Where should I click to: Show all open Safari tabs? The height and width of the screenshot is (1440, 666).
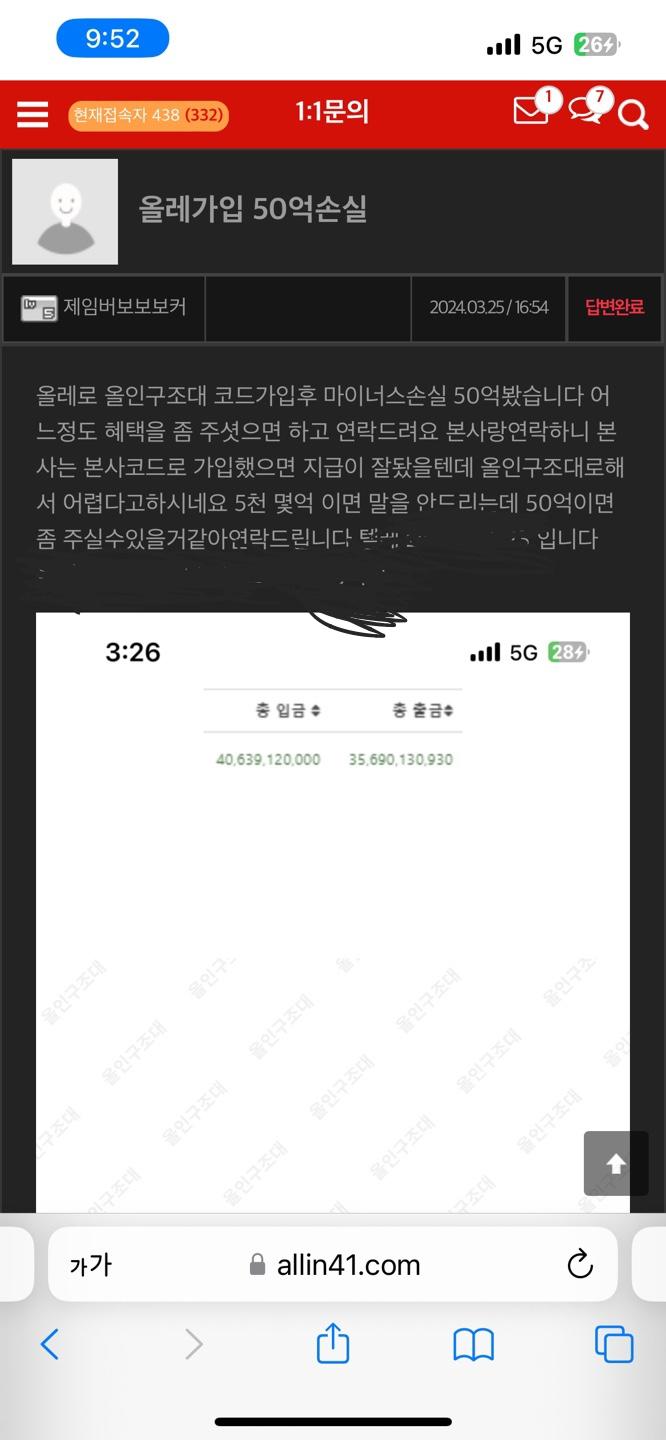614,1344
